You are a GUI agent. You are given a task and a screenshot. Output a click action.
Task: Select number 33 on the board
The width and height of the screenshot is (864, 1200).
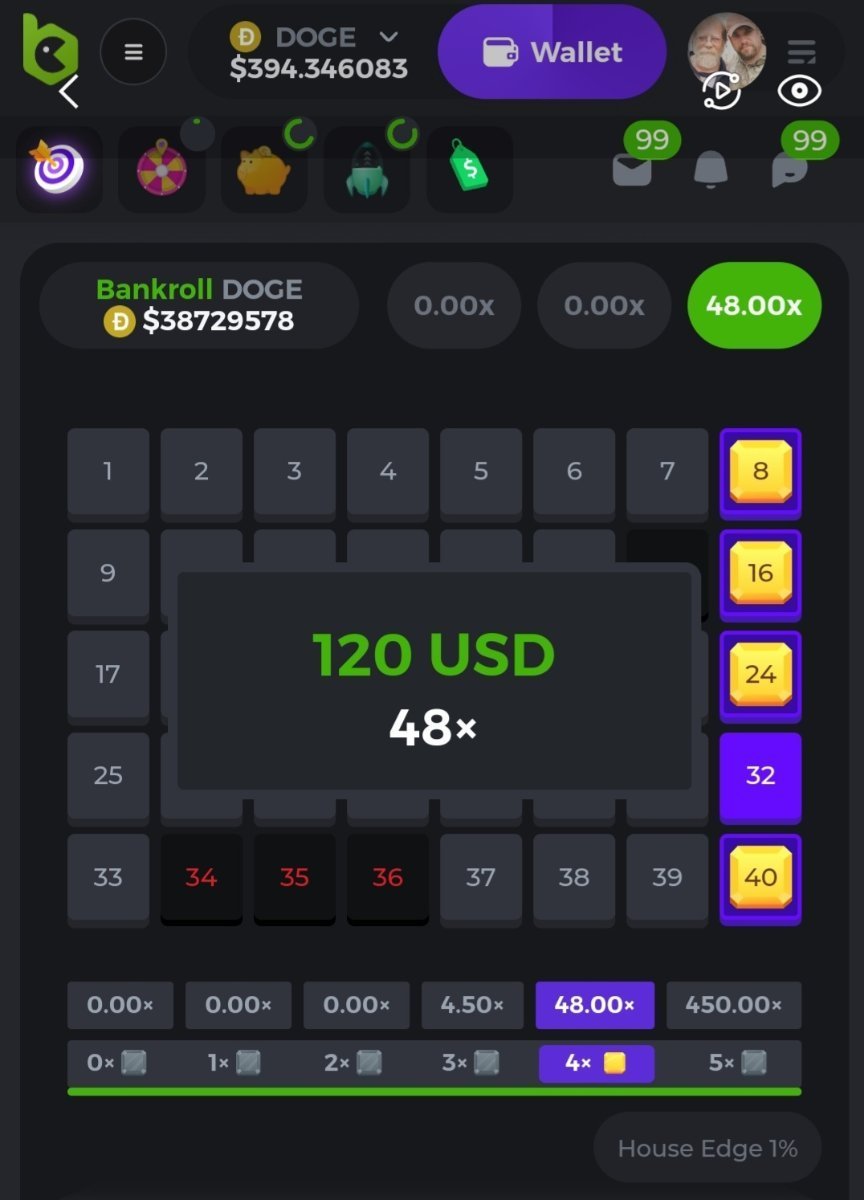tap(108, 877)
